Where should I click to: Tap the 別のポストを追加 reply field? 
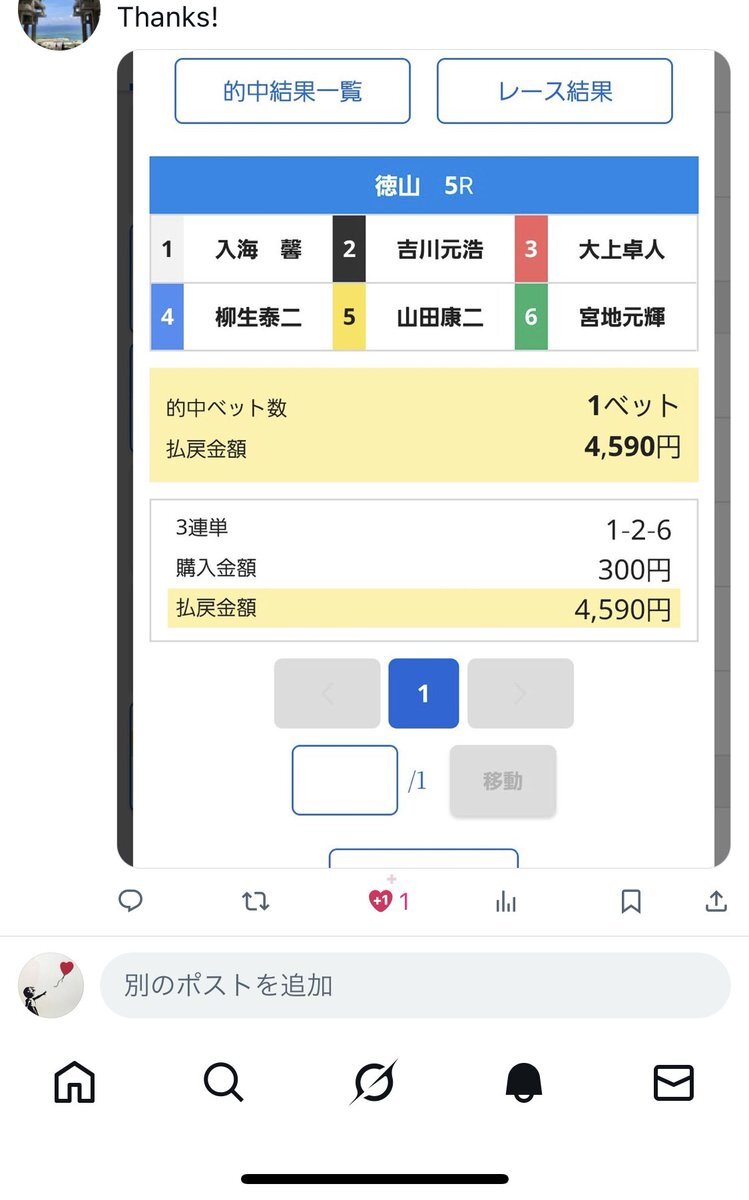pyautogui.click(x=414, y=985)
